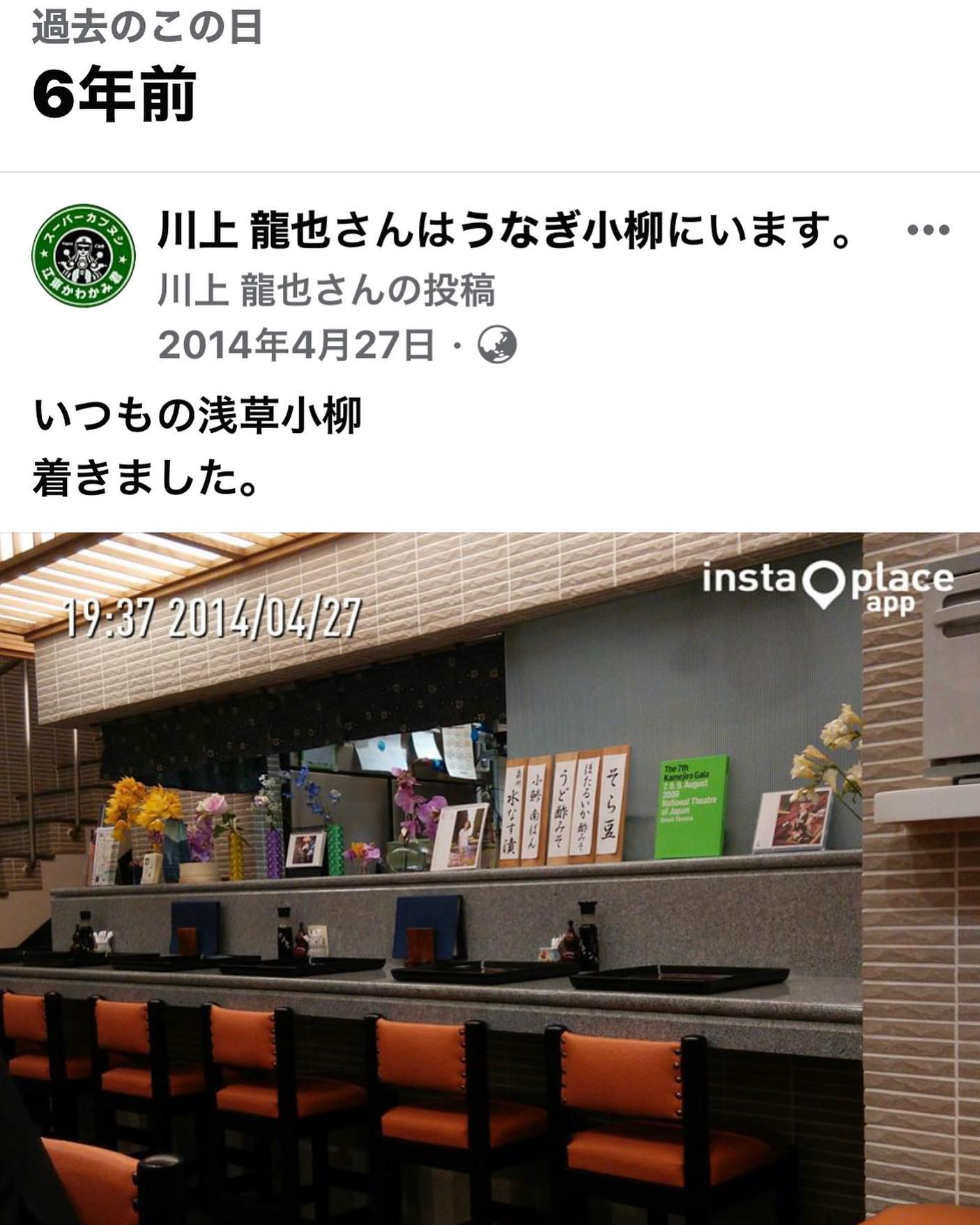Open the post's three-dot overflow menu
Image resolution: width=980 pixels, height=1225 pixels.
click(x=928, y=230)
